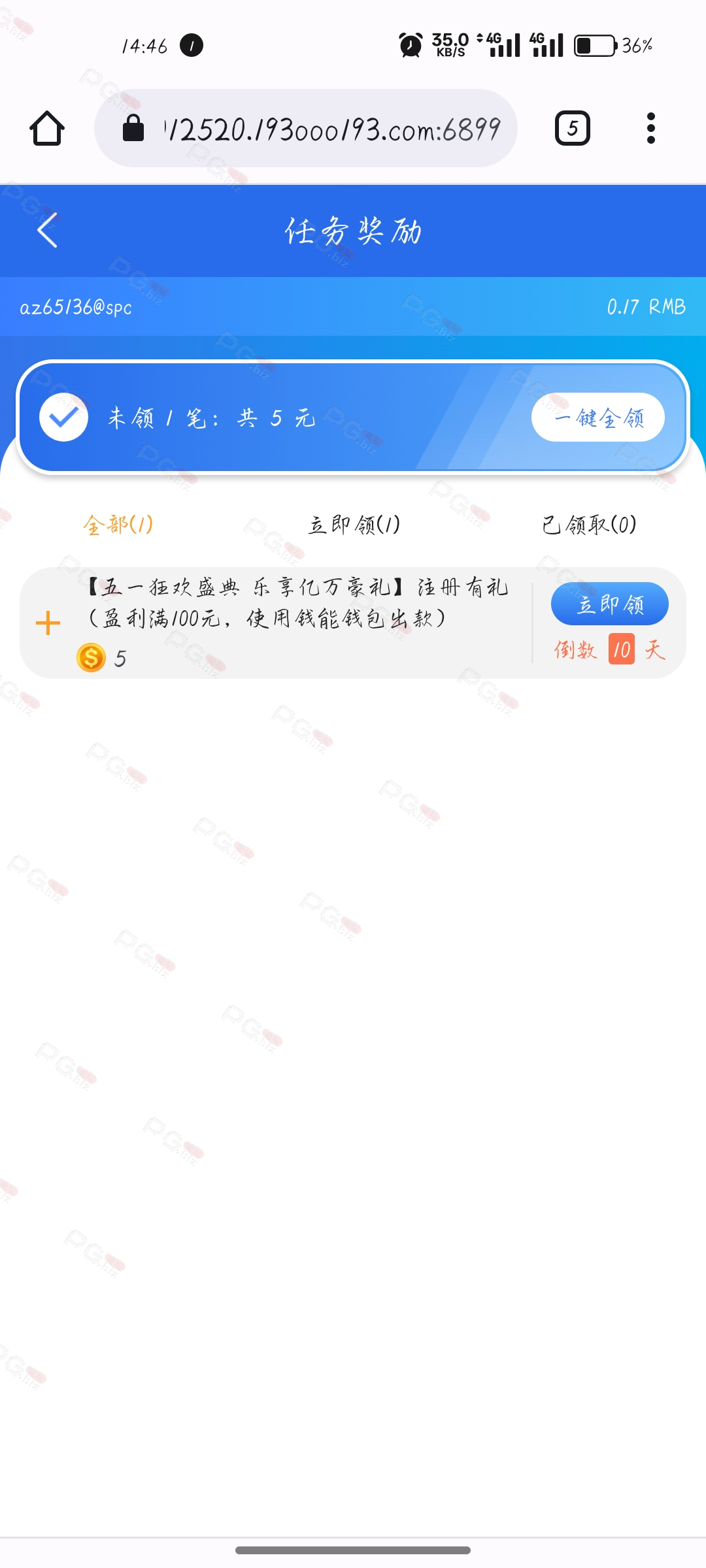Tap the 一键全领 button
706x1568 pixels.
coord(598,417)
